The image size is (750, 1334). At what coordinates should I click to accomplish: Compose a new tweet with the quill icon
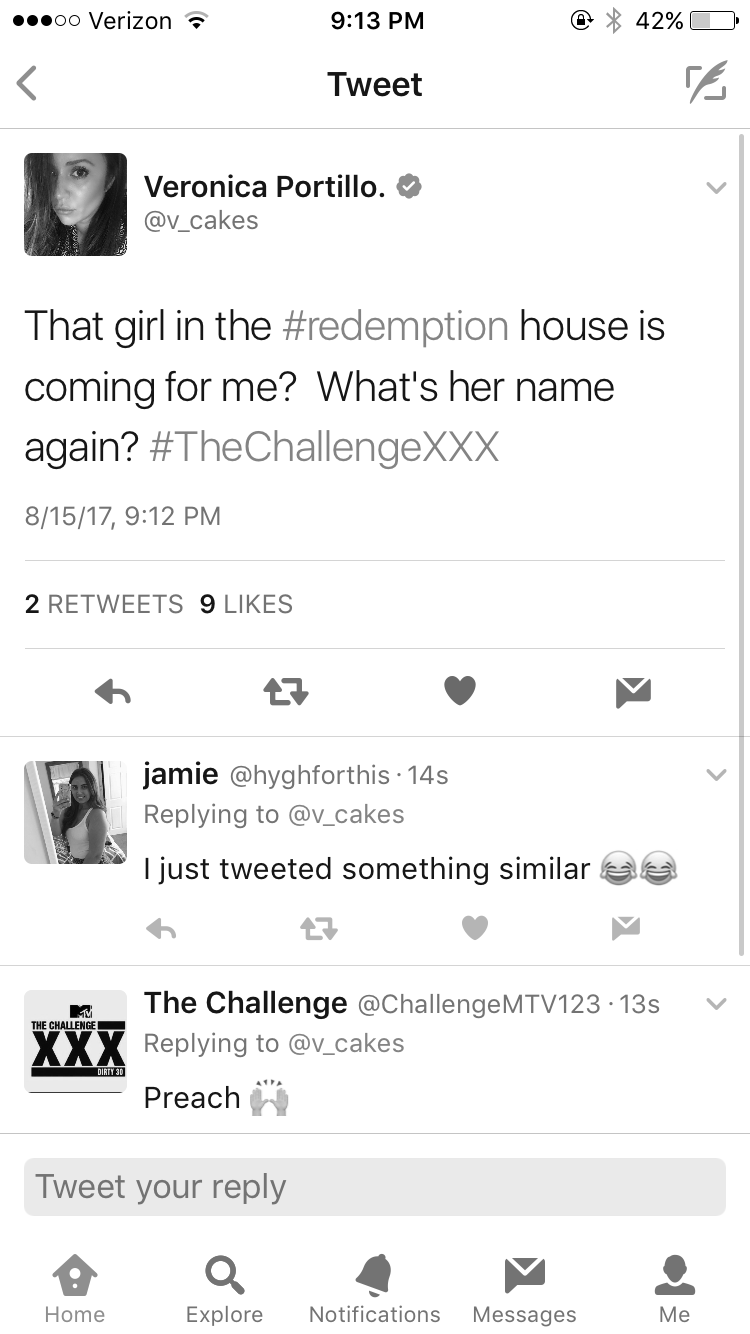pyautogui.click(x=706, y=84)
